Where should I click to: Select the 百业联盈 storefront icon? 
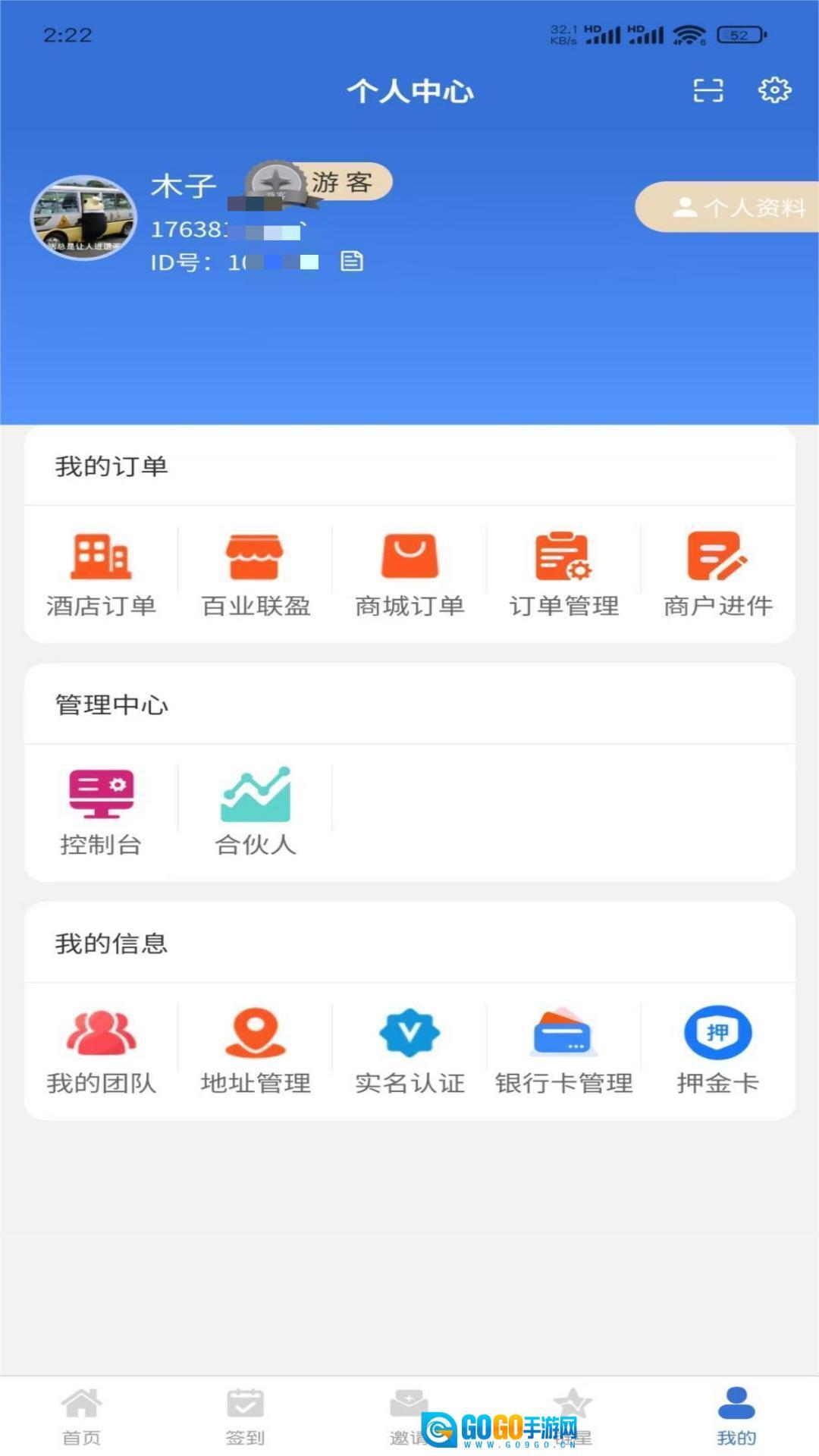click(x=256, y=557)
